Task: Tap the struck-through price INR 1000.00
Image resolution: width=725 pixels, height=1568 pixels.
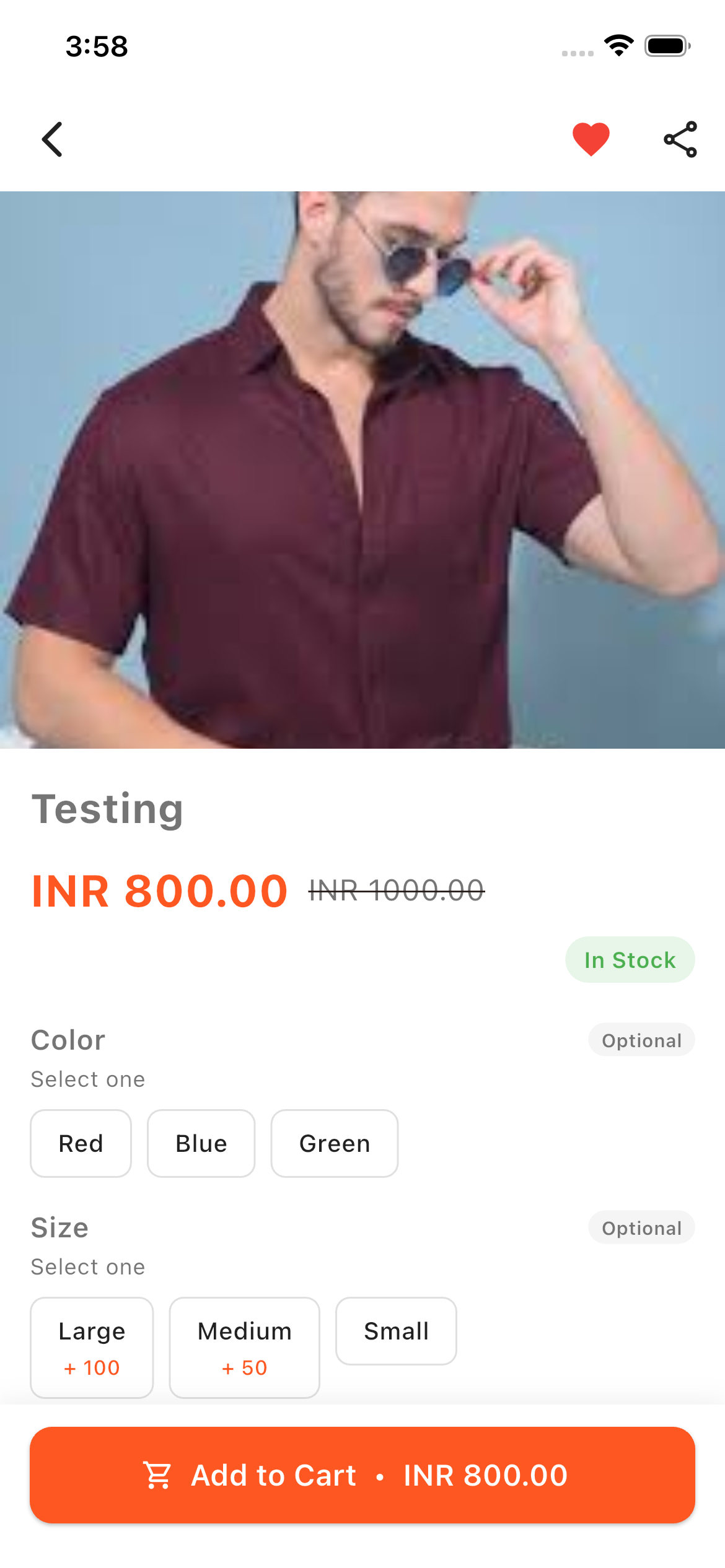Action: coord(397,891)
